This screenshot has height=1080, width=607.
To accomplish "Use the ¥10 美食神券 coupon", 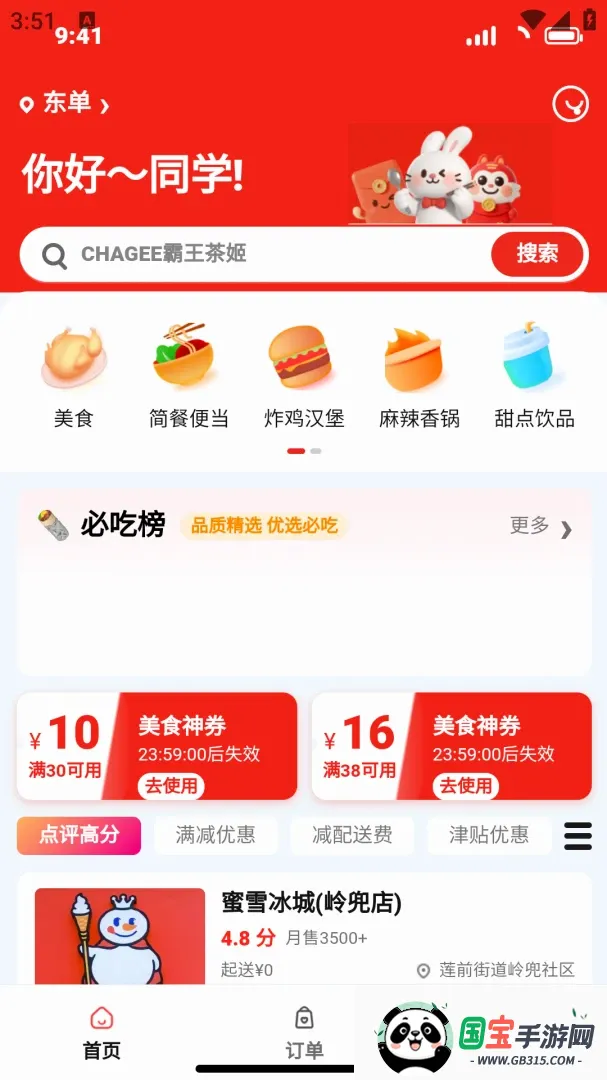I will pos(171,785).
